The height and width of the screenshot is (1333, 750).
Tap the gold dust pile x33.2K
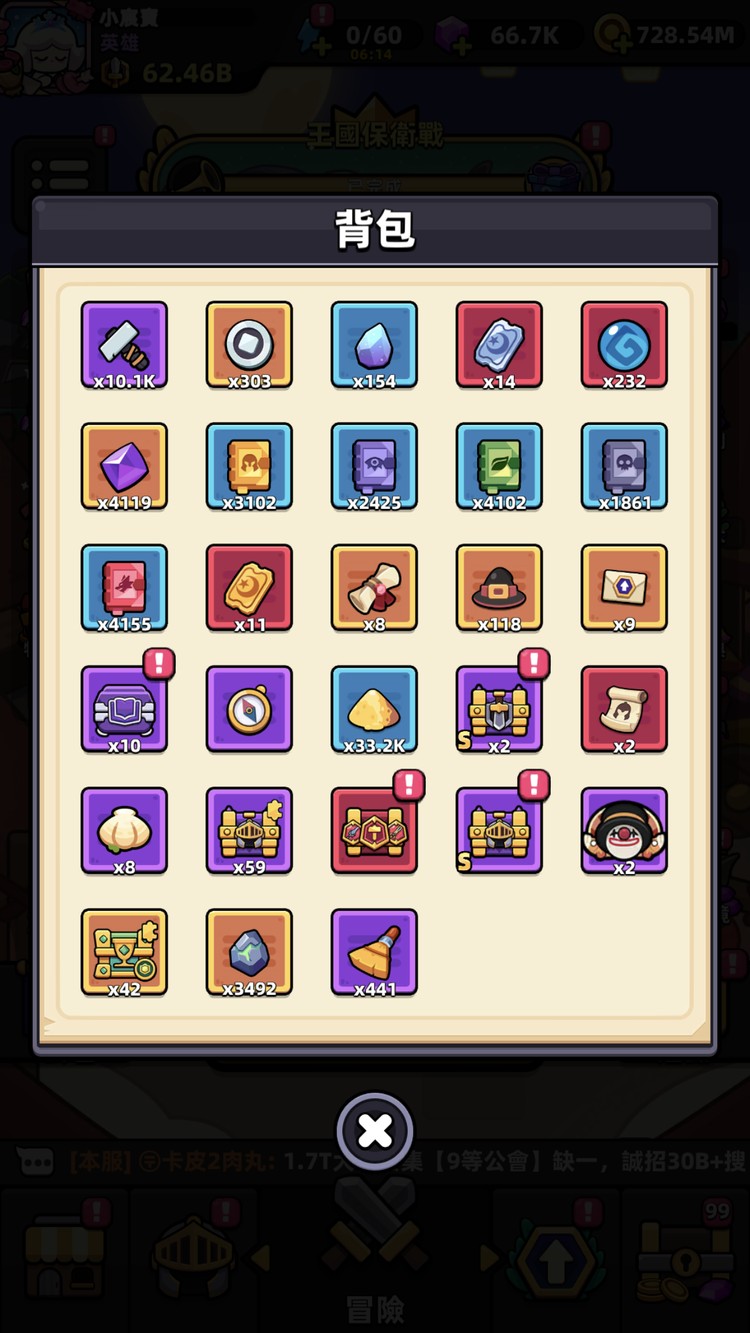374,710
